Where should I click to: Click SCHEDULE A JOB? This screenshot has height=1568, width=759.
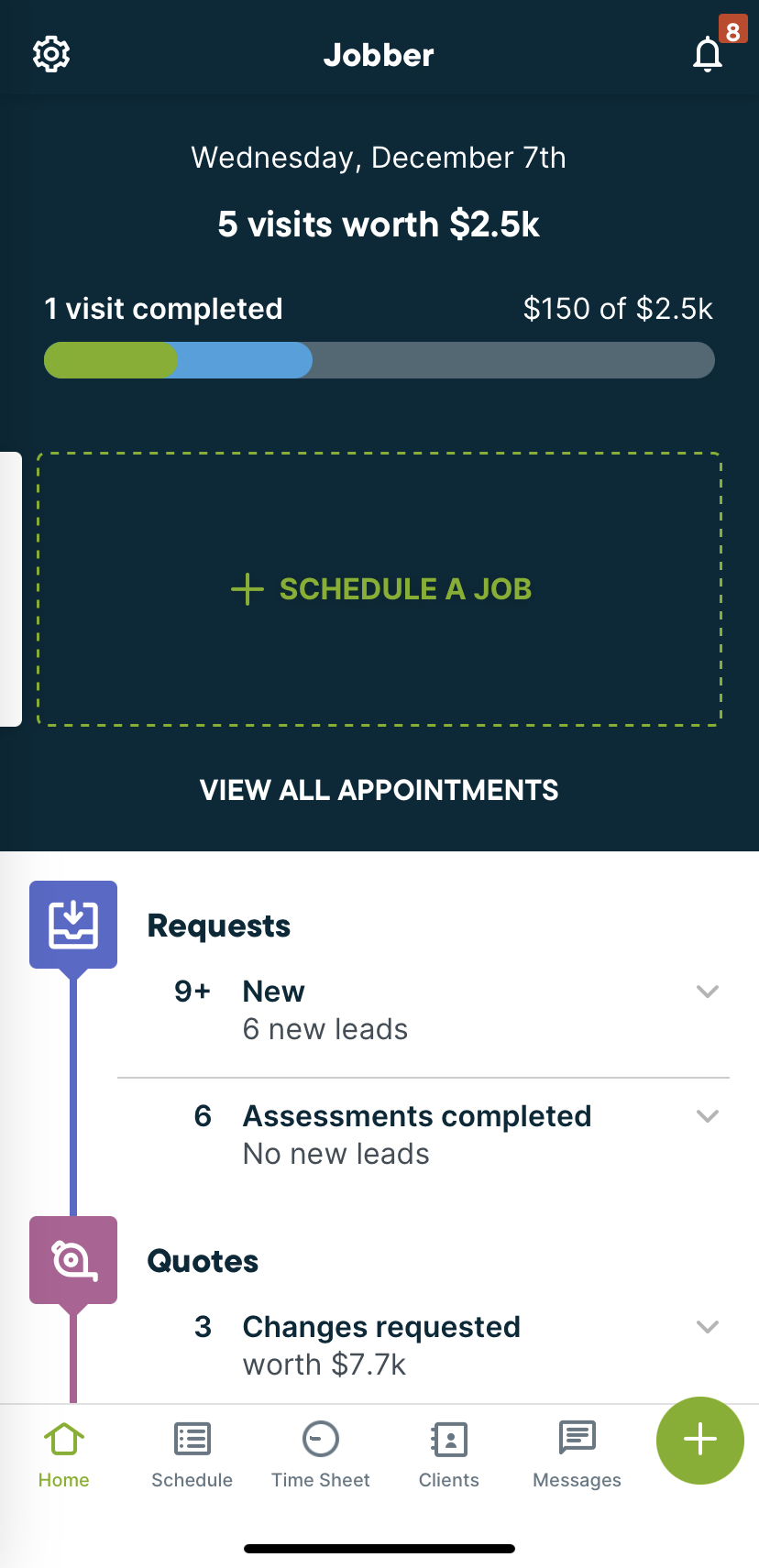pyautogui.click(x=379, y=589)
